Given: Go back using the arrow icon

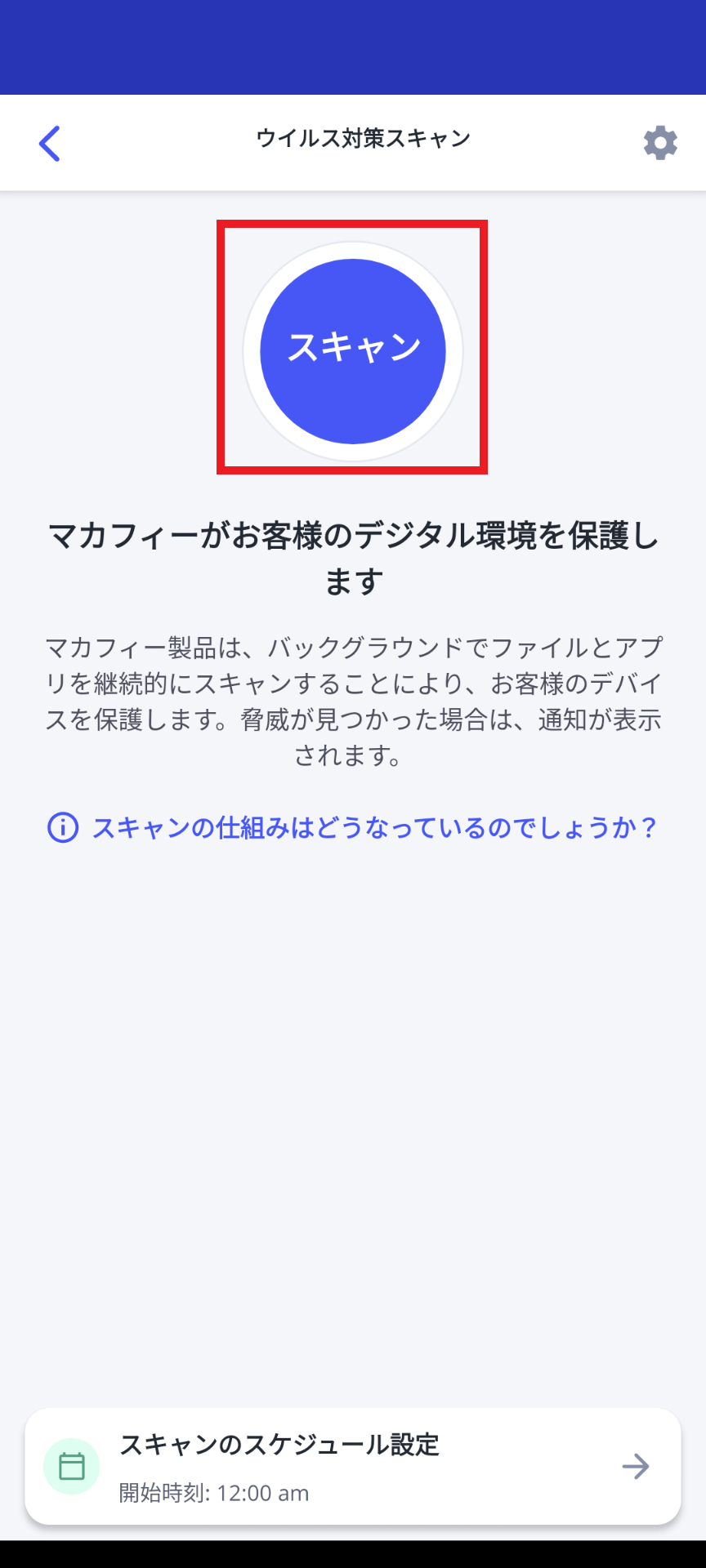Looking at the screenshot, I should pyautogui.click(x=50, y=144).
